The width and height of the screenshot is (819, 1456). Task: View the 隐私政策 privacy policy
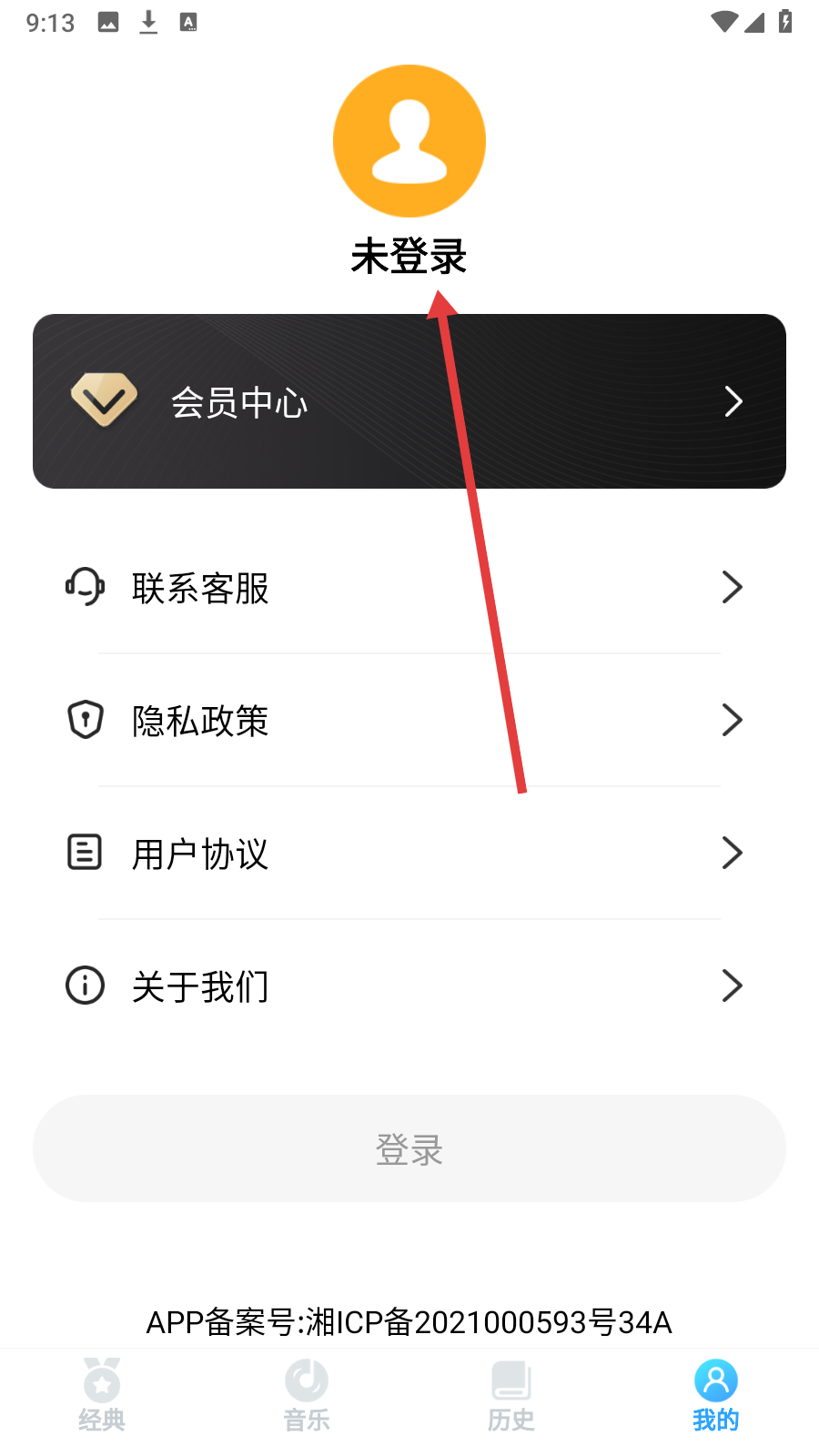tap(409, 720)
